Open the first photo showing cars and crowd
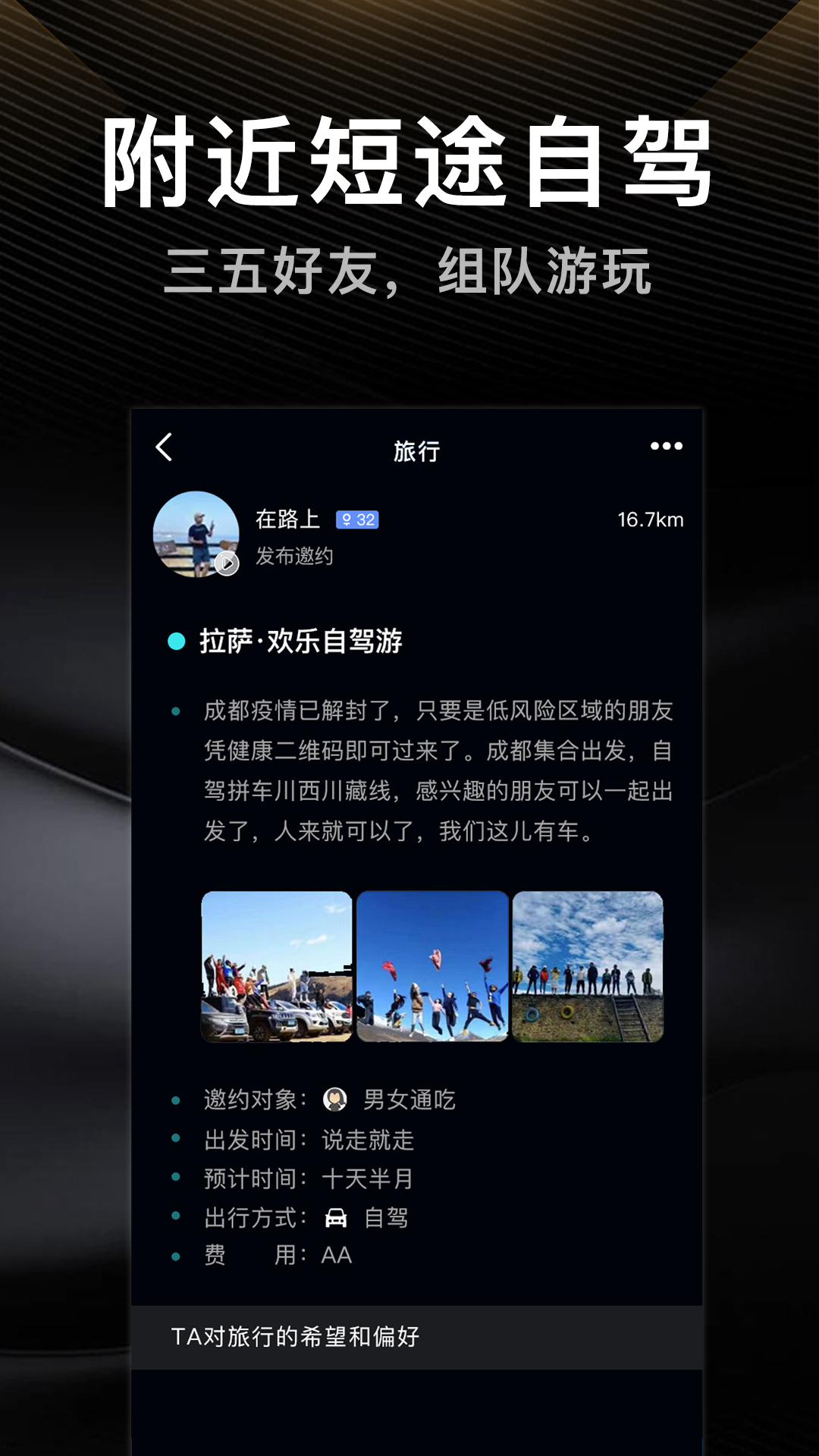Screen dimensions: 819x1456 (275, 965)
